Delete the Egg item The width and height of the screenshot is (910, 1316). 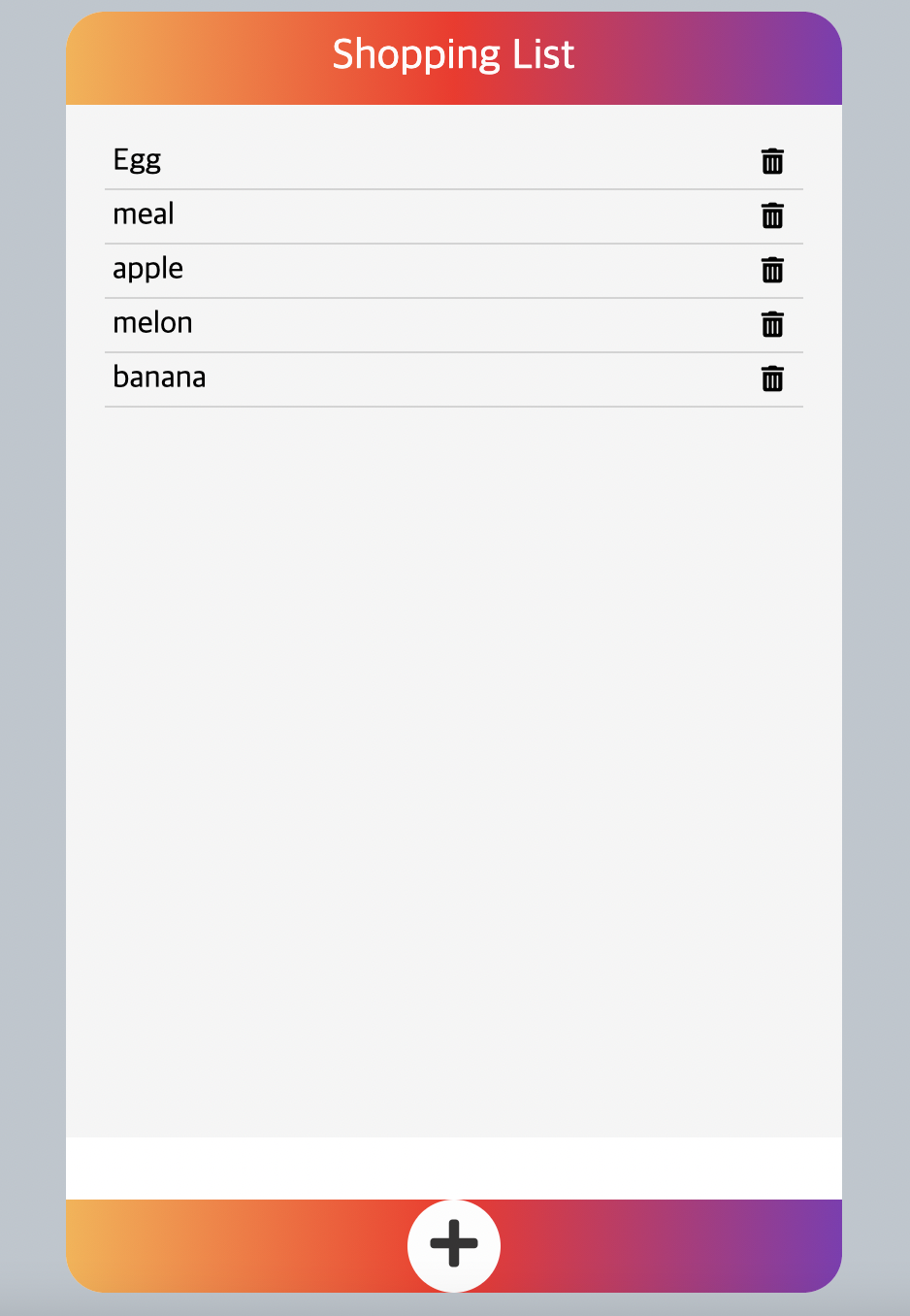(x=772, y=161)
